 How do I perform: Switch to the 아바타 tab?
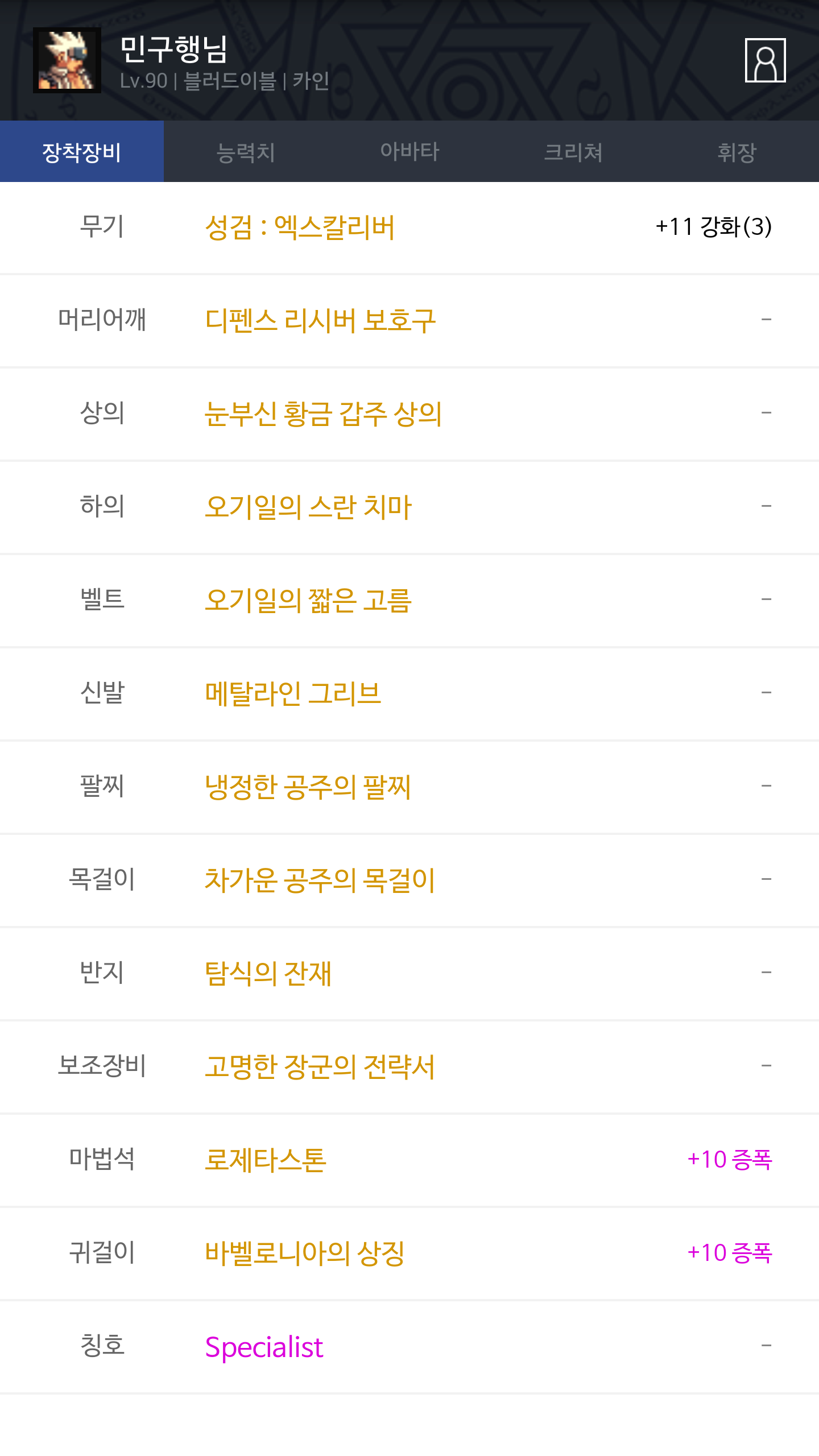pos(409,151)
